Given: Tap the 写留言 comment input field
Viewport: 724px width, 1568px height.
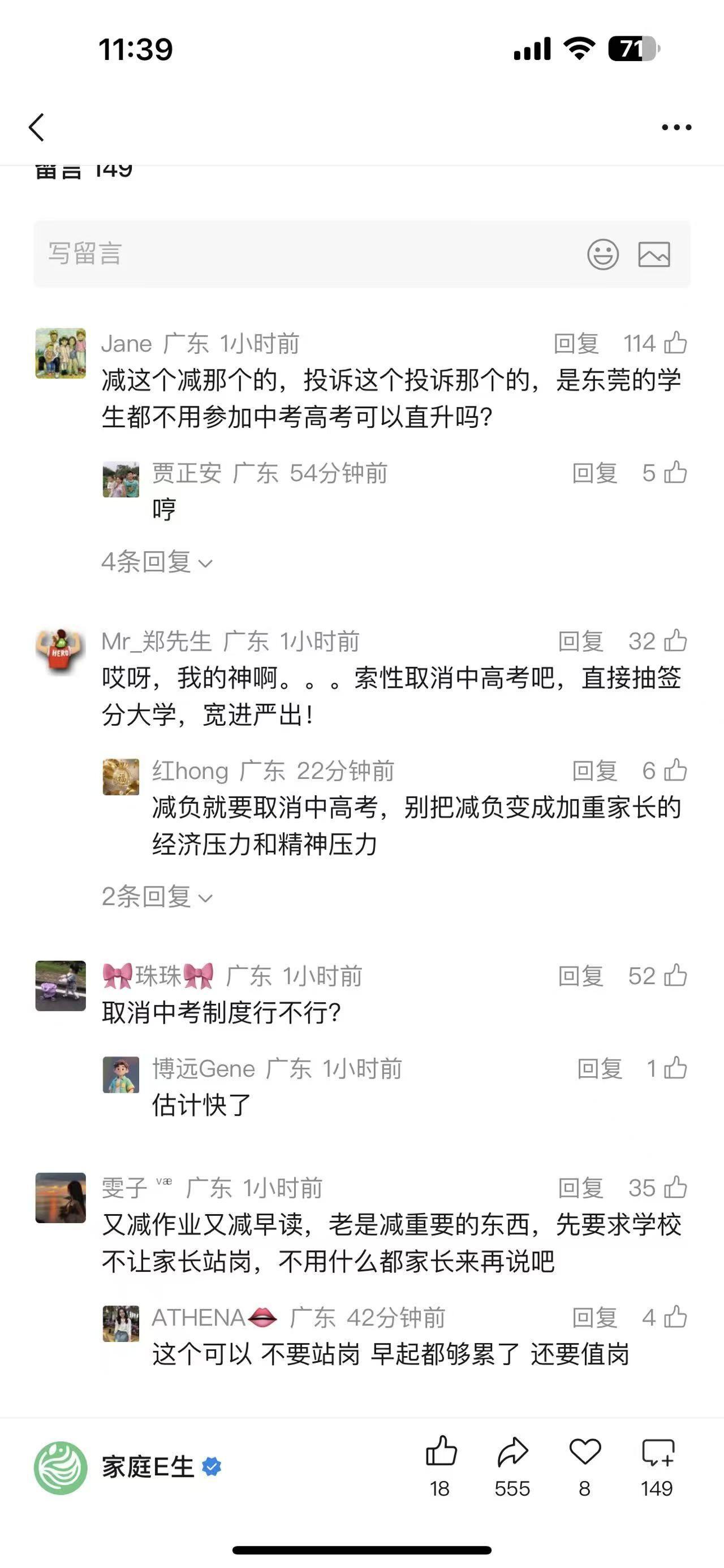Looking at the screenshot, I should tap(304, 254).
